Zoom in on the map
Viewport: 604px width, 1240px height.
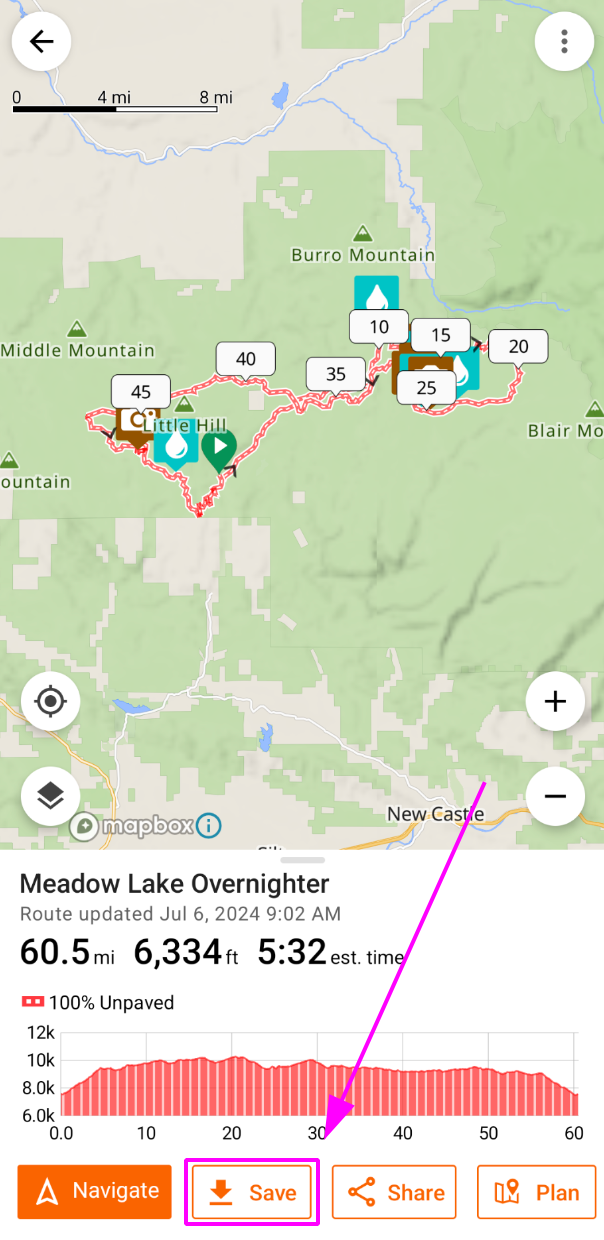pyautogui.click(x=555, y=701)
